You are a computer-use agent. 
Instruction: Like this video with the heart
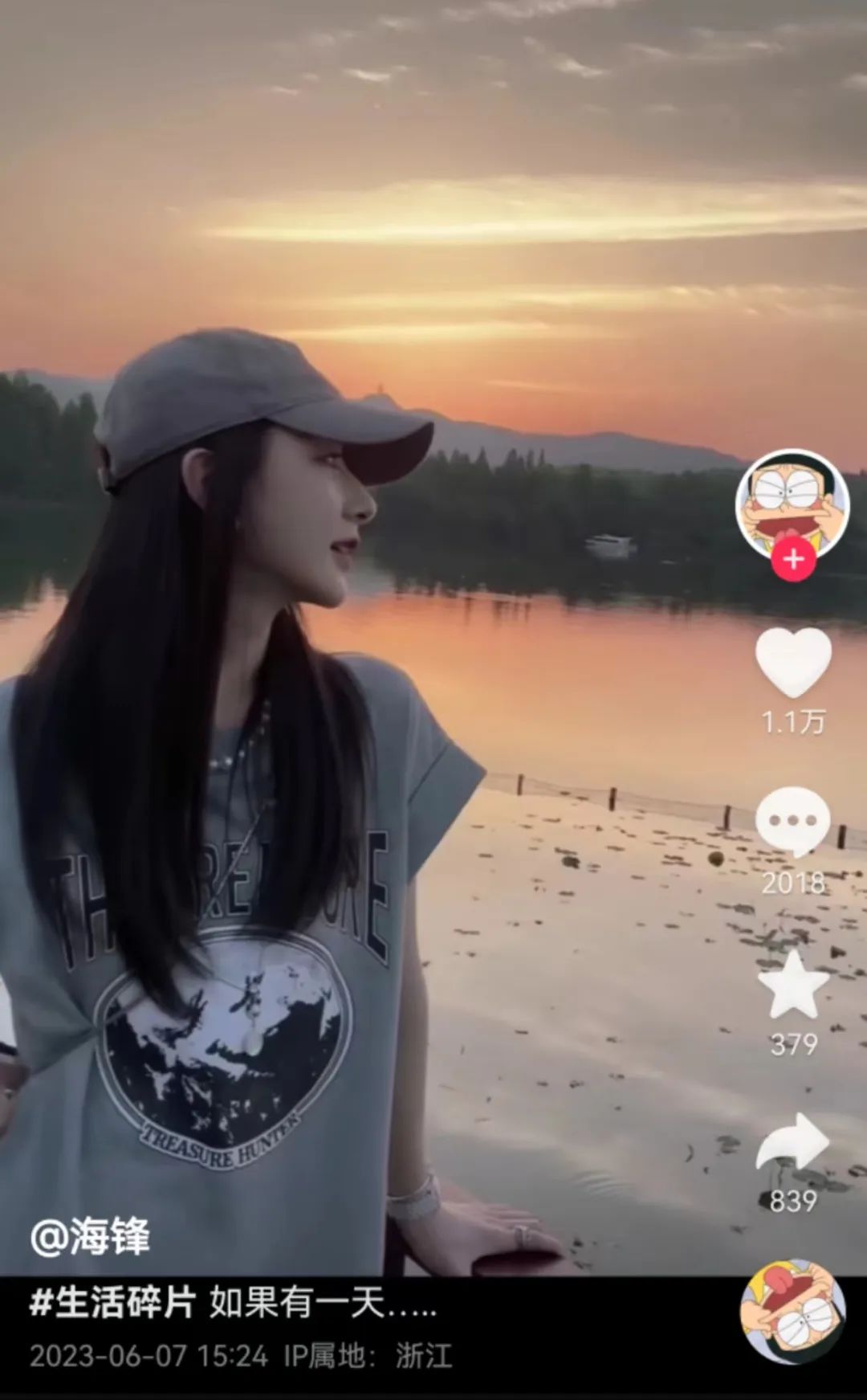793,663
